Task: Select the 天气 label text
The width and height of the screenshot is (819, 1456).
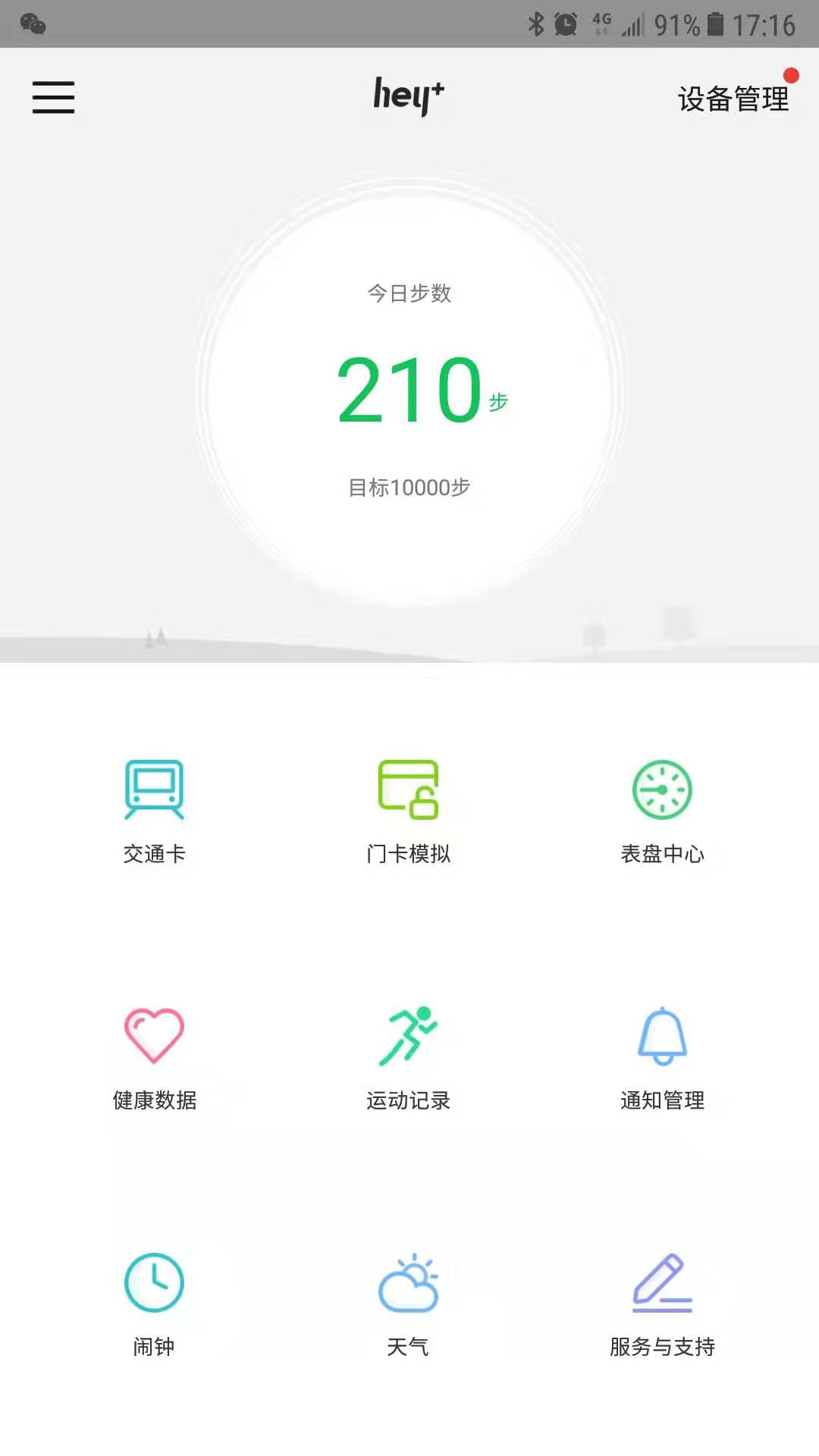Action: point(408,1346)
